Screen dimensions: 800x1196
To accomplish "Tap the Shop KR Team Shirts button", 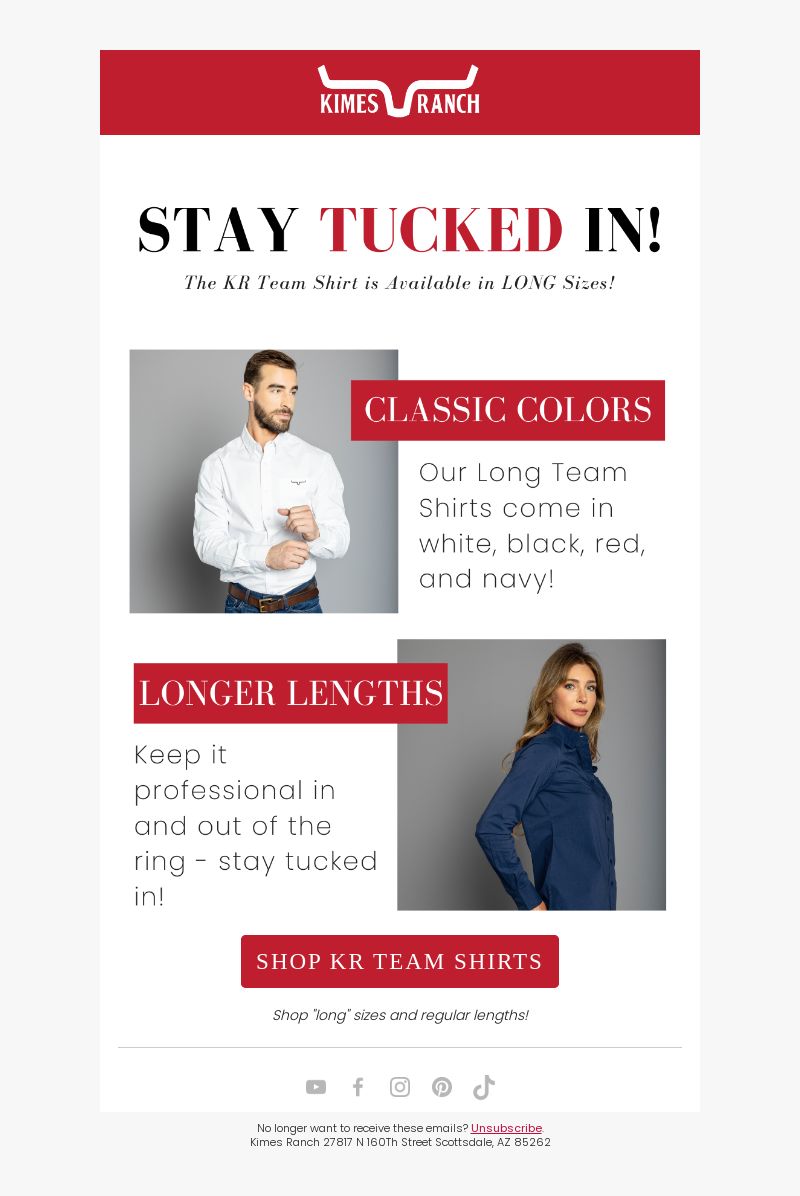I will (x=399, y=961).
